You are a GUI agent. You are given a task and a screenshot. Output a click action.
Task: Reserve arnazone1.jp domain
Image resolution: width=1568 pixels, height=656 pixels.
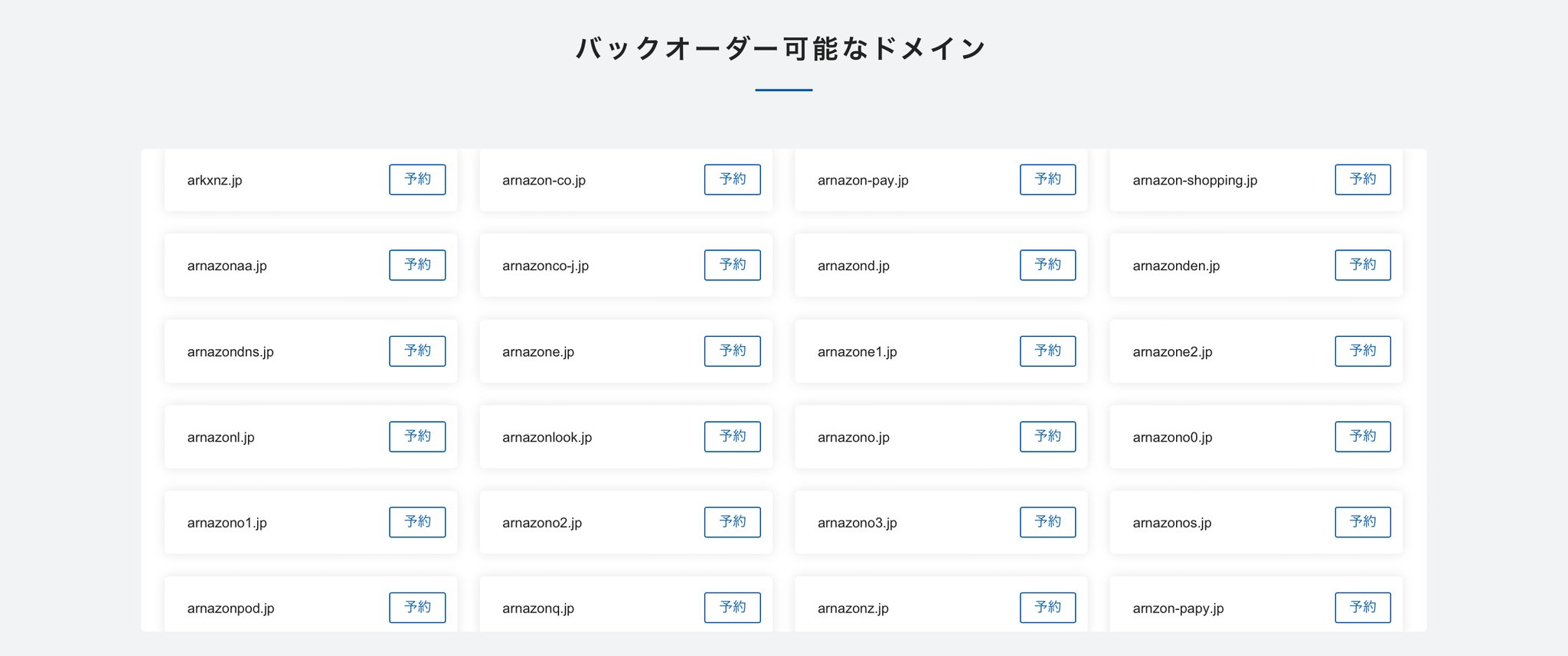[1047, 351]
